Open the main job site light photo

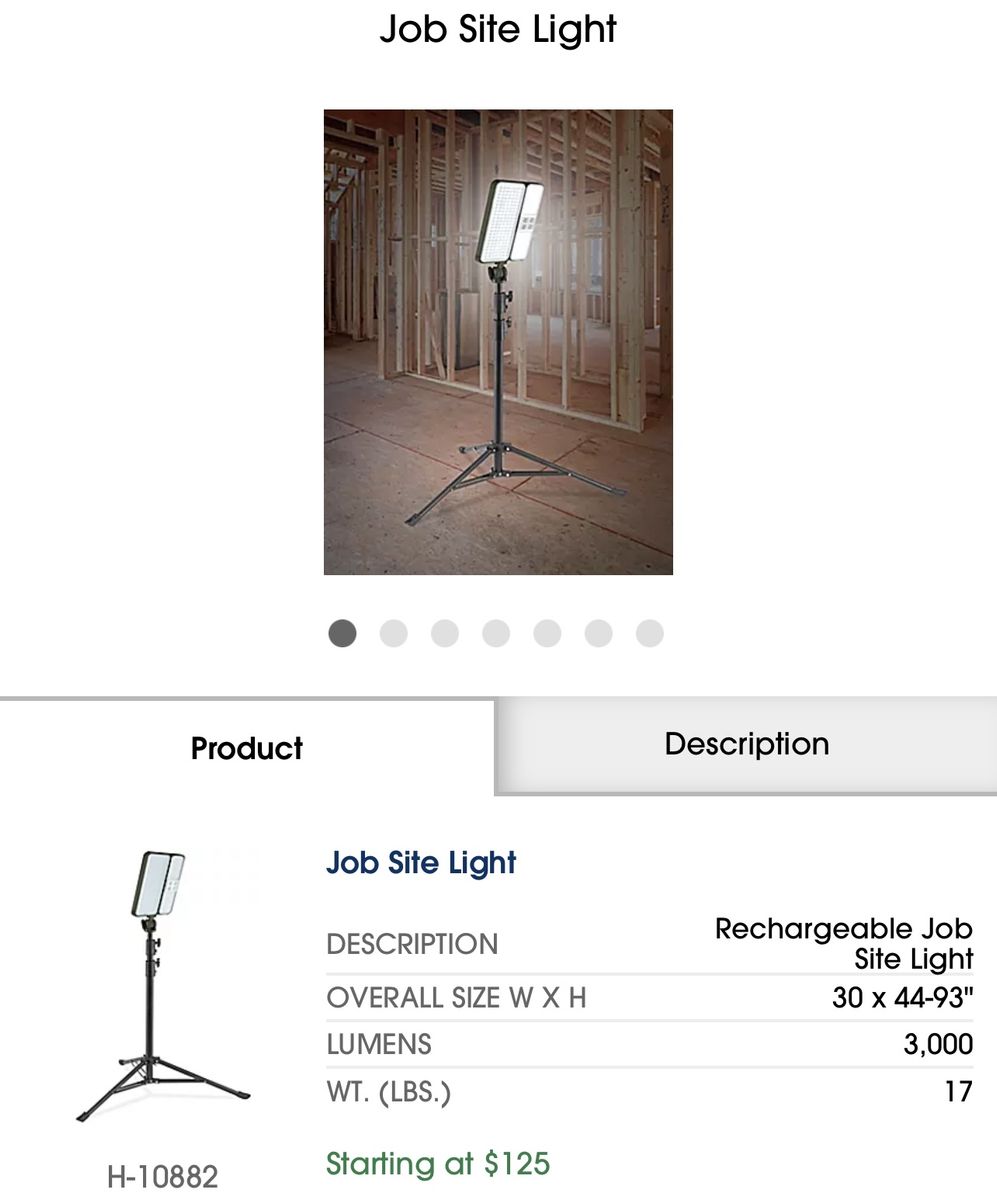tap(498, 342)
